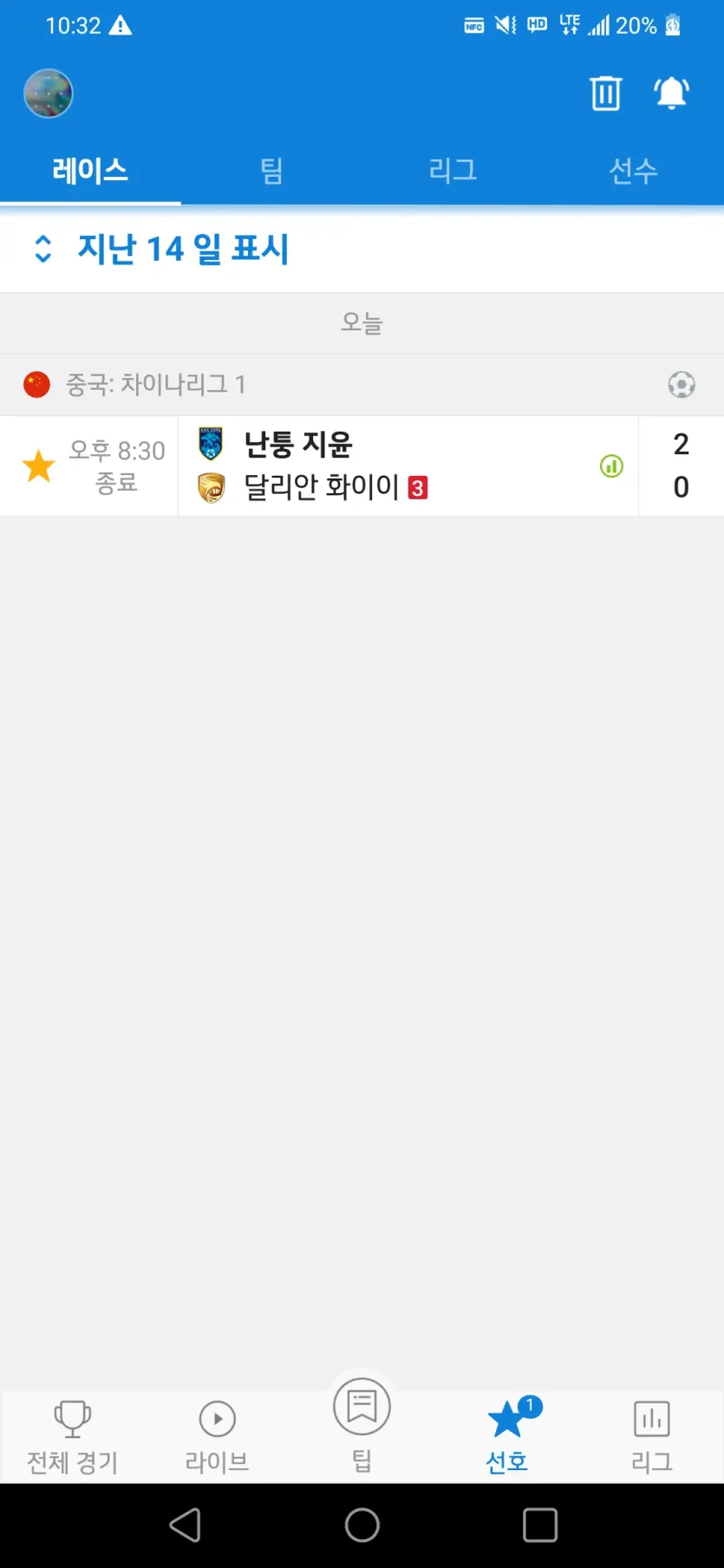
Task: Go back with system back button
Action: (186, 1525)
